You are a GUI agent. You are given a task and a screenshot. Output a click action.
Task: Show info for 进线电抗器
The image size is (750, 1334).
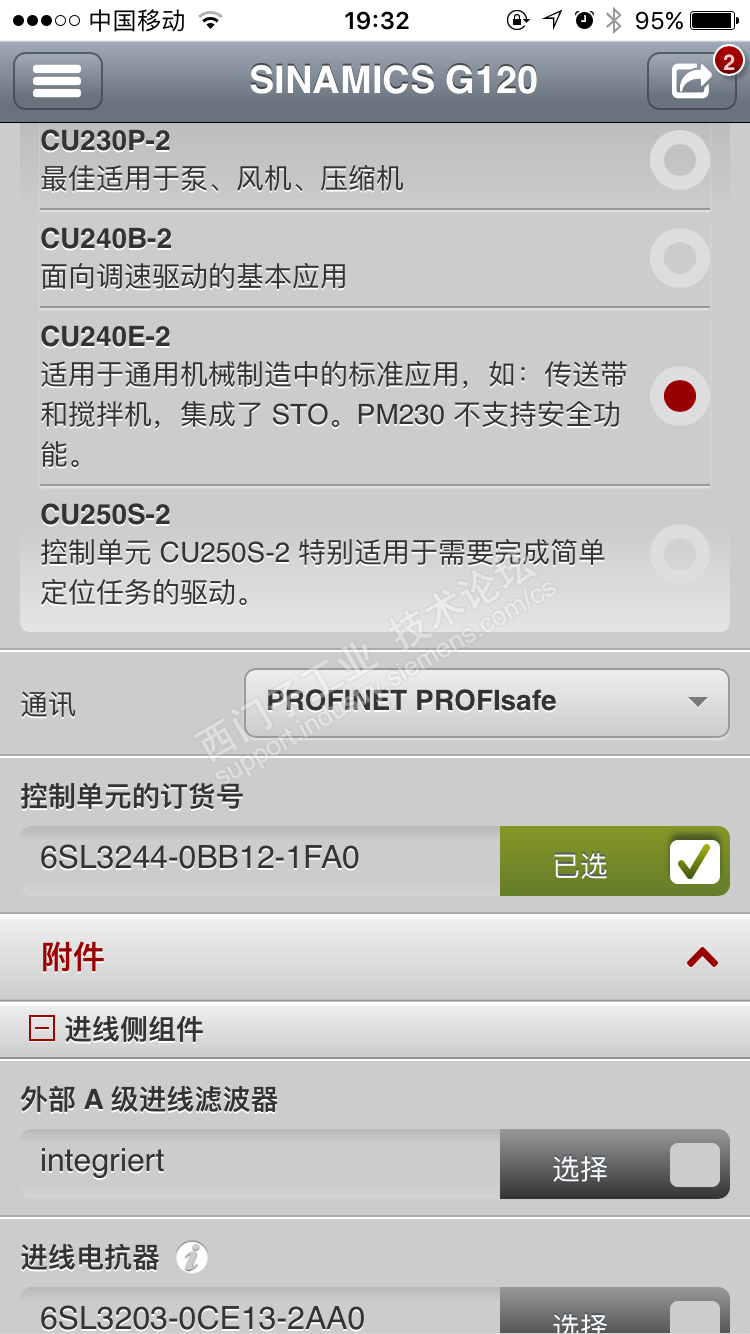[x=192, y=1257]
